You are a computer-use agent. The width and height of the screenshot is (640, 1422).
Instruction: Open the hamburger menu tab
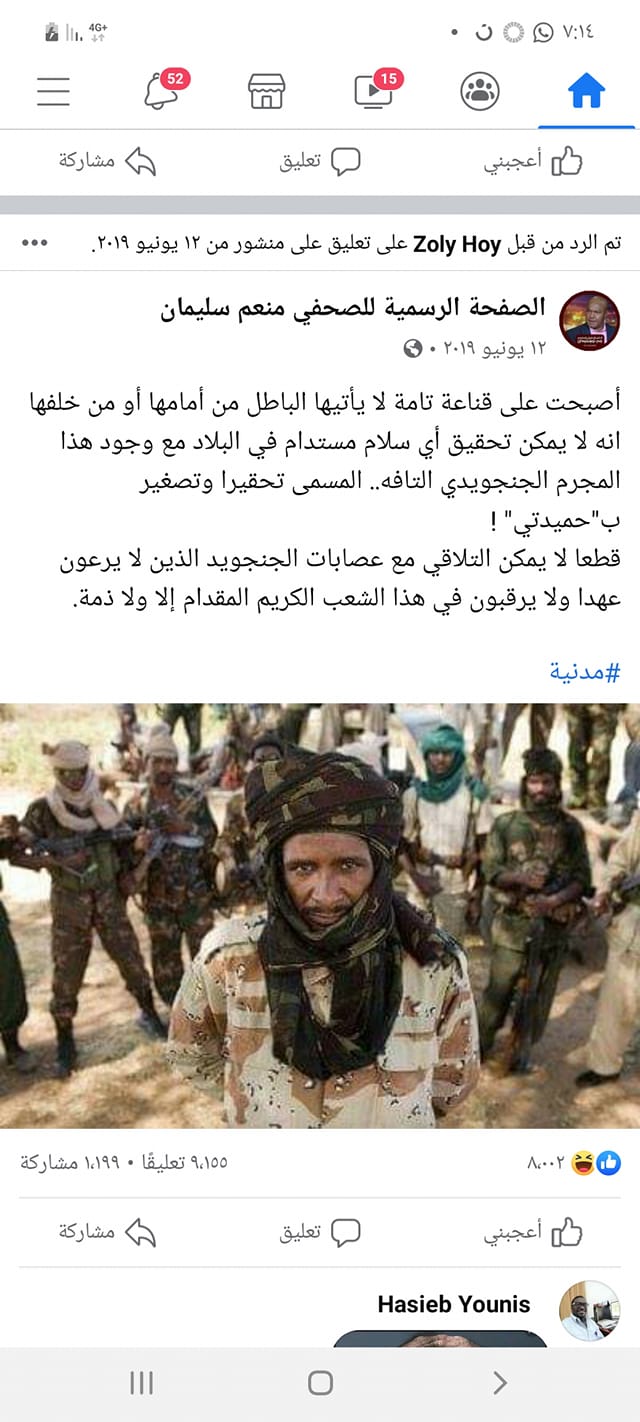[x=53, y=92]
